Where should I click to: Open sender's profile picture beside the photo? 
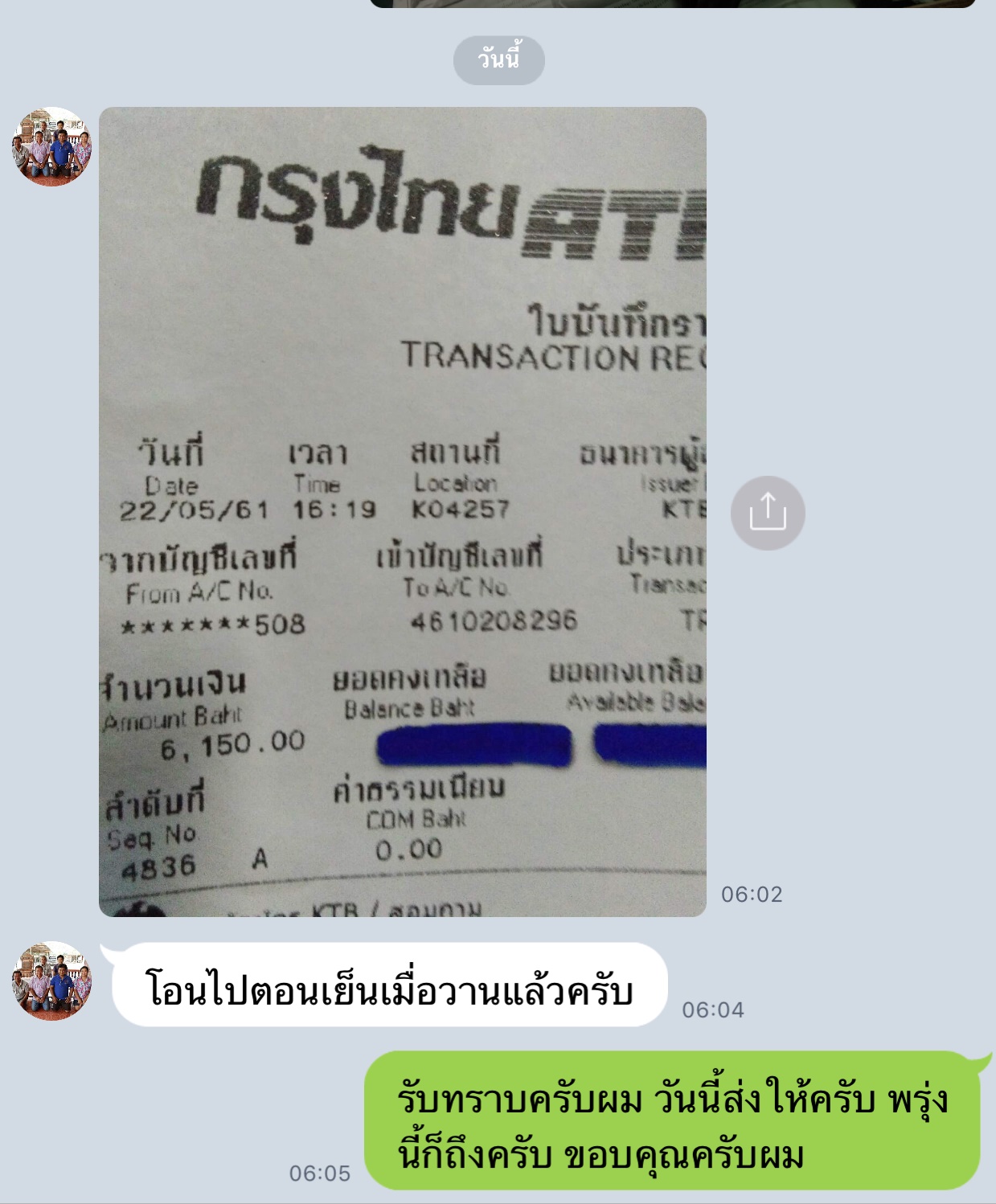pos(52,146)
